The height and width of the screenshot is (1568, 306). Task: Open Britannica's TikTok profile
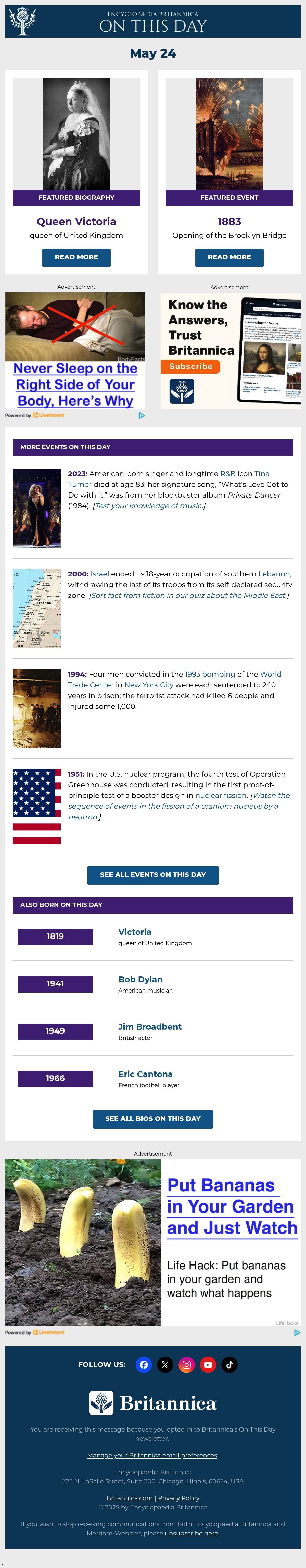(229, 1365)
